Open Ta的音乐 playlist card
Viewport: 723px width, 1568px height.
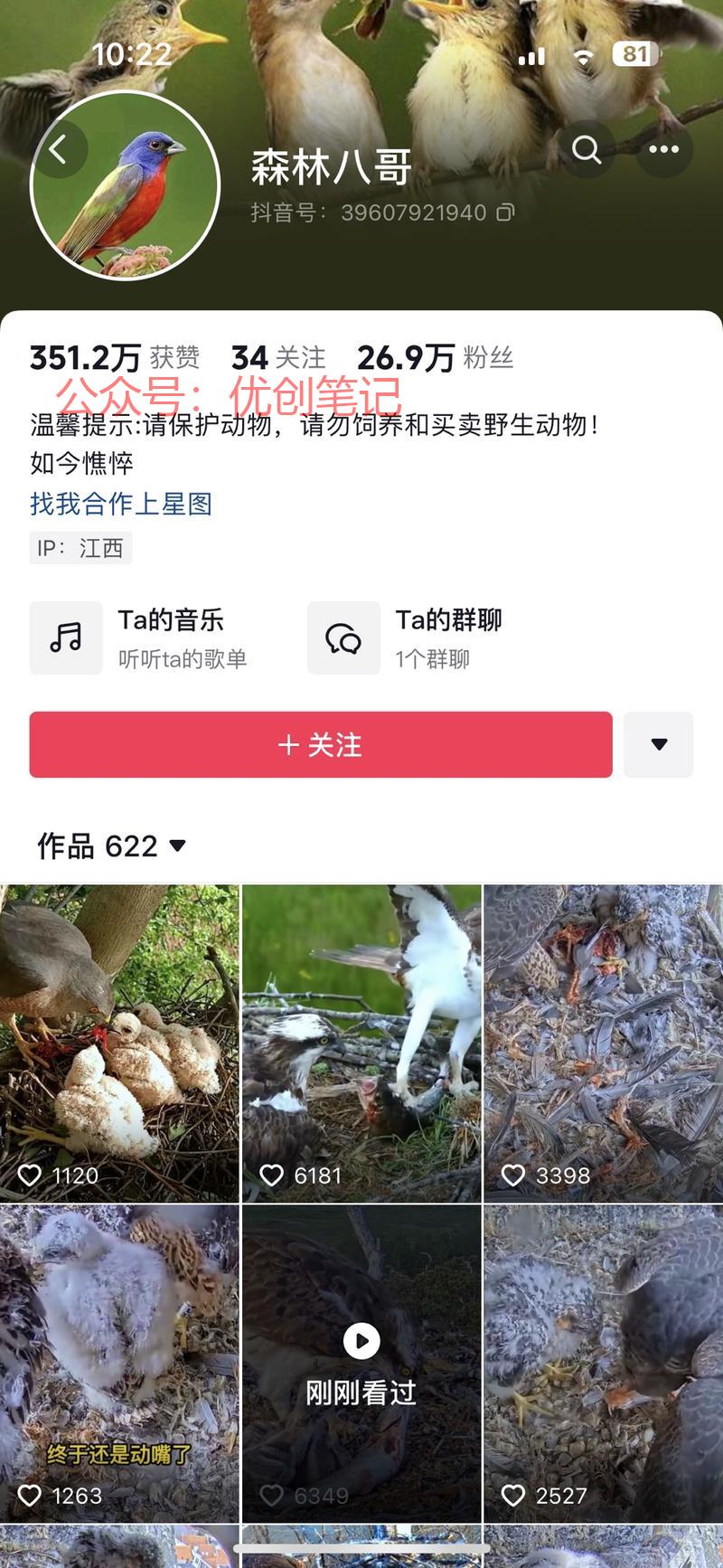(x=145, y=638)
